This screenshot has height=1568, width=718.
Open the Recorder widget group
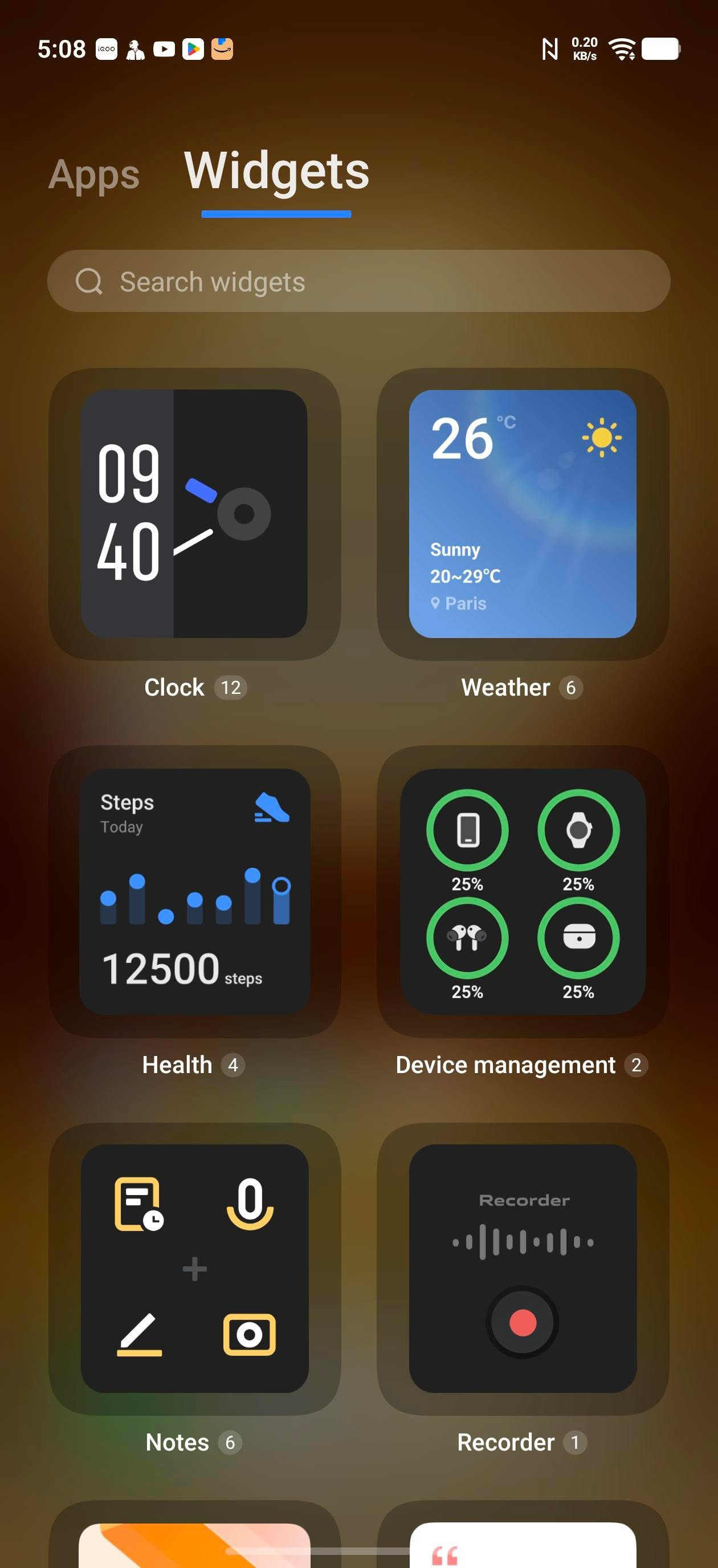point(522,1269)
